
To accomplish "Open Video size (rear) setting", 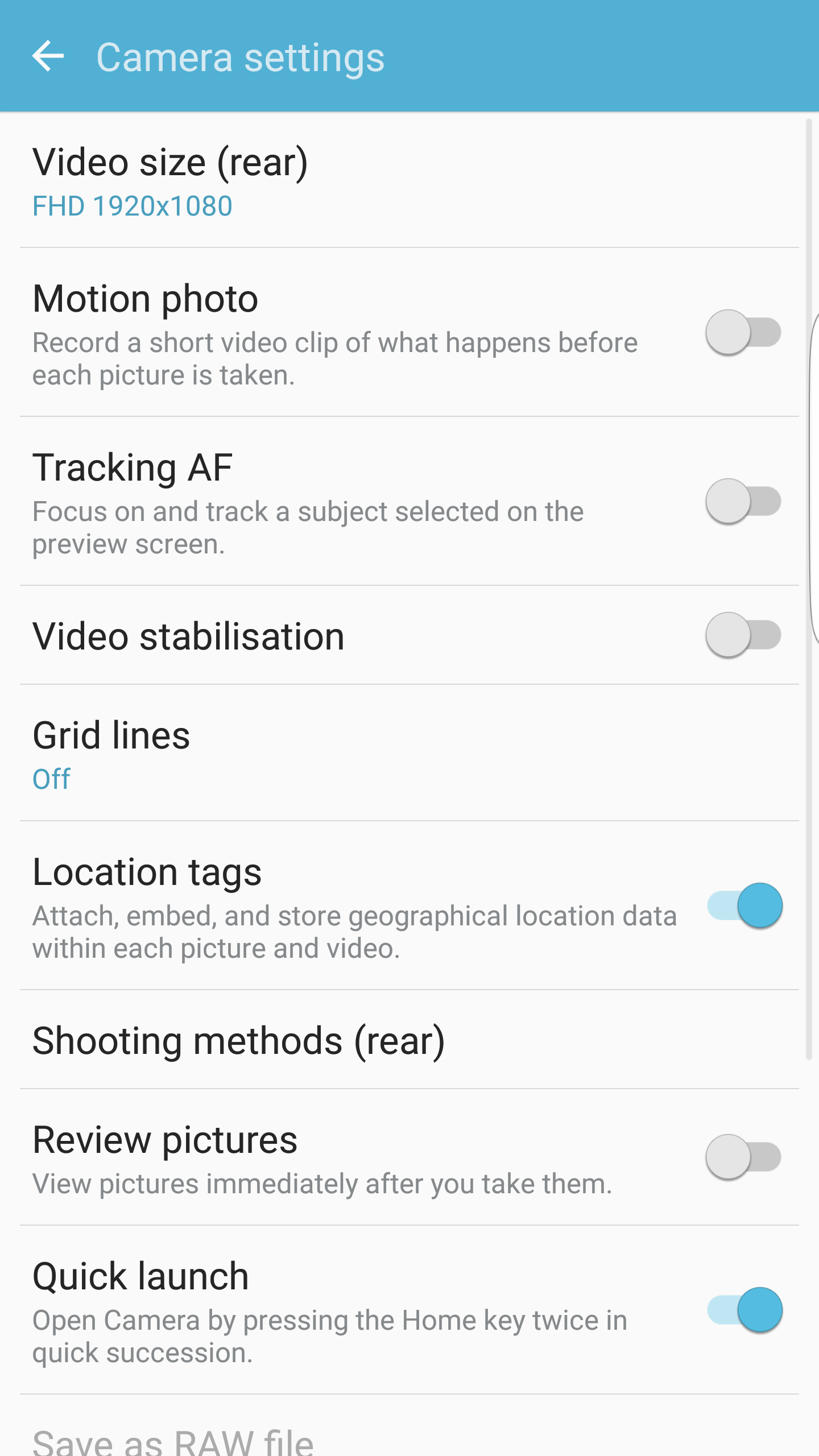I will (409, 180).
